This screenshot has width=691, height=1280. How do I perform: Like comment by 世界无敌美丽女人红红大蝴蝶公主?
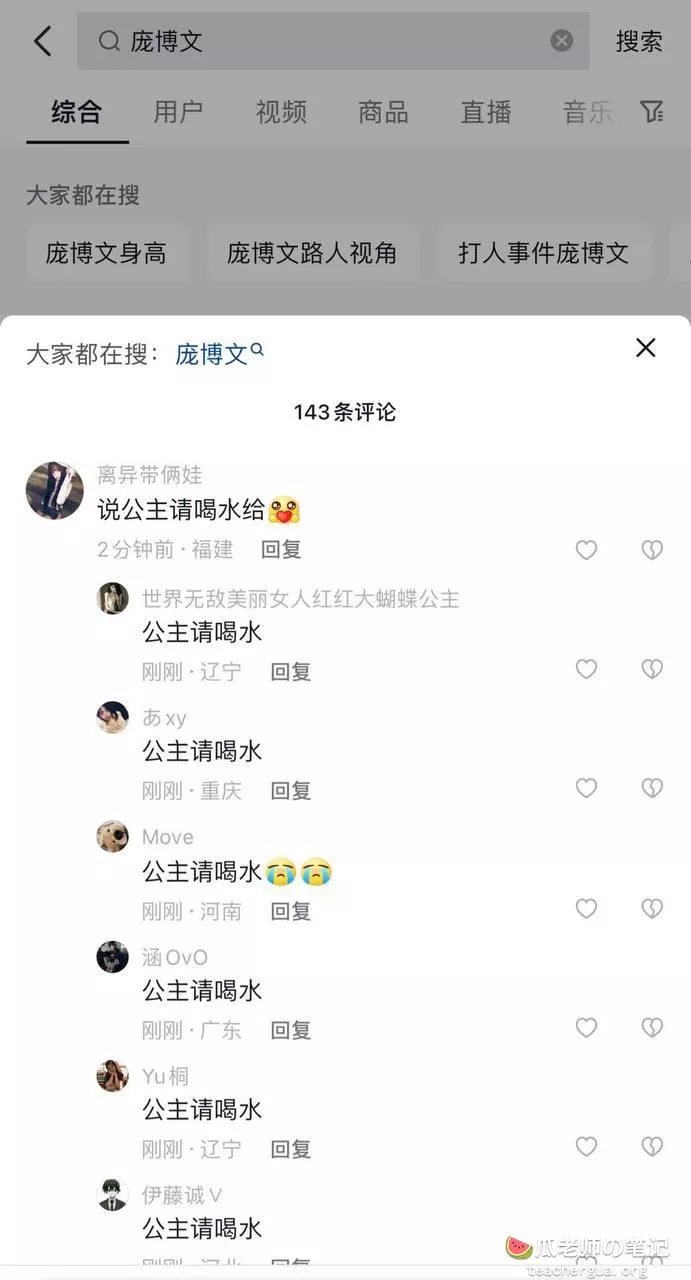pyautogui.click(x=586, y=670)
